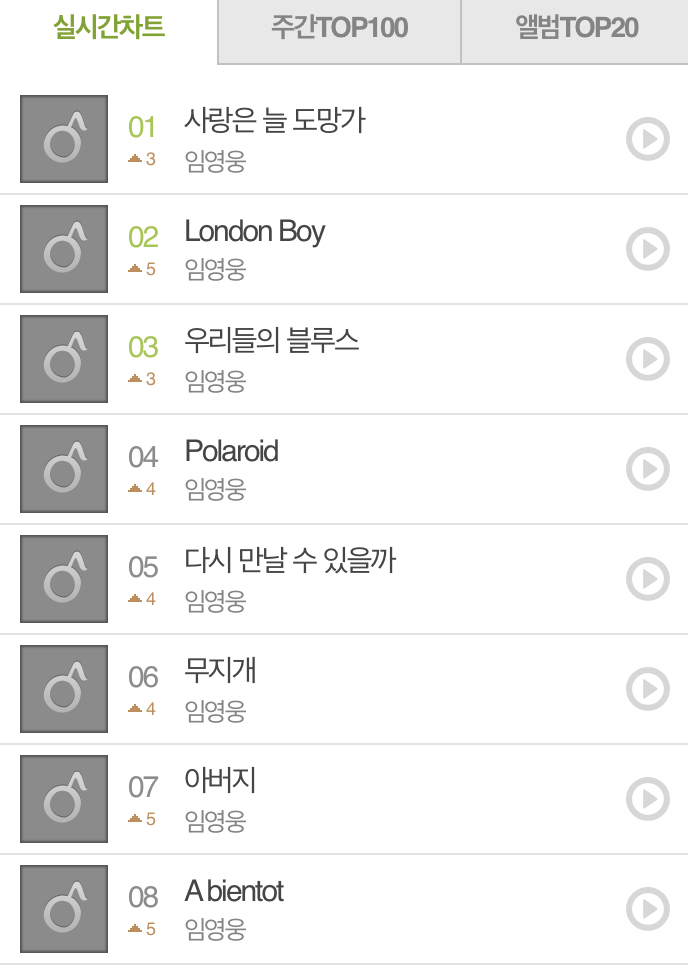
Task: Open the 앨범TOP20 tab
Action: pos(576,28)
